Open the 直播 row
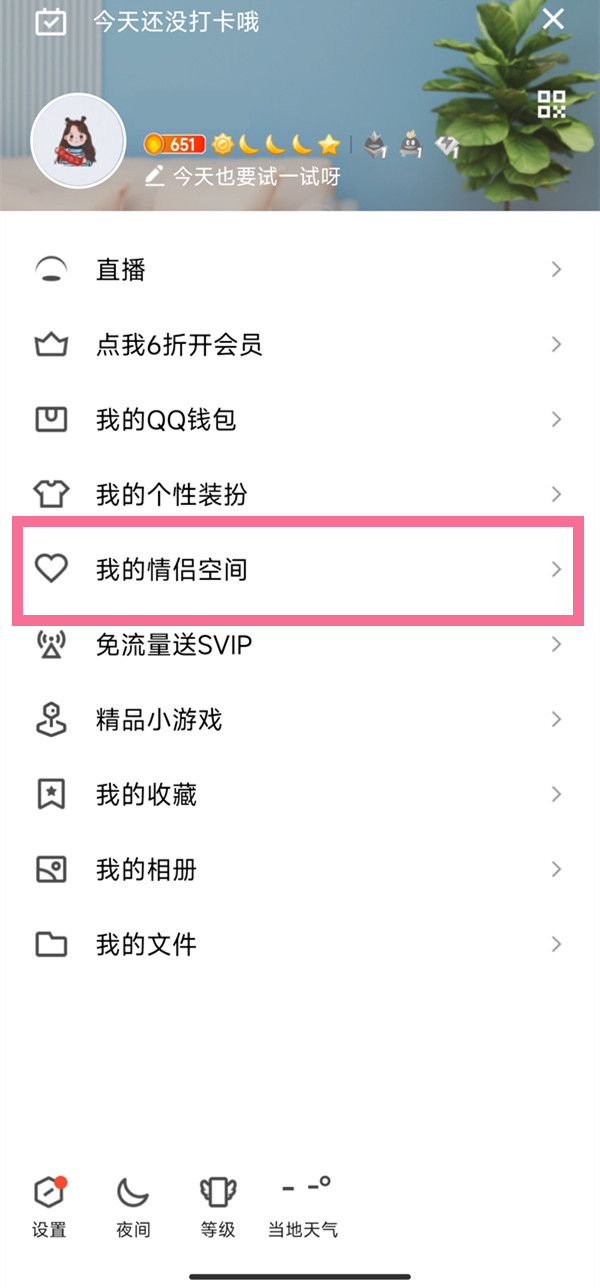 point(300,269)
